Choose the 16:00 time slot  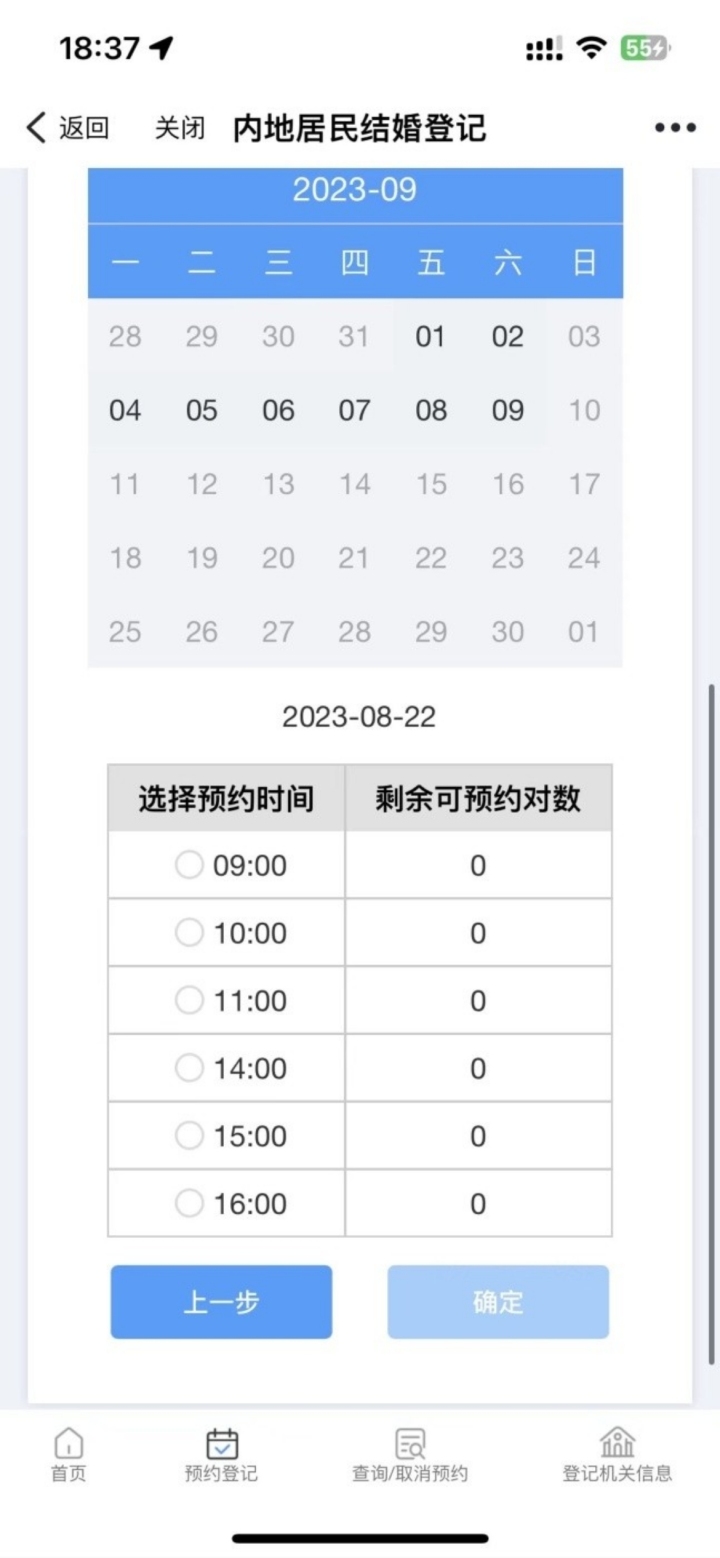(189, 1204)
